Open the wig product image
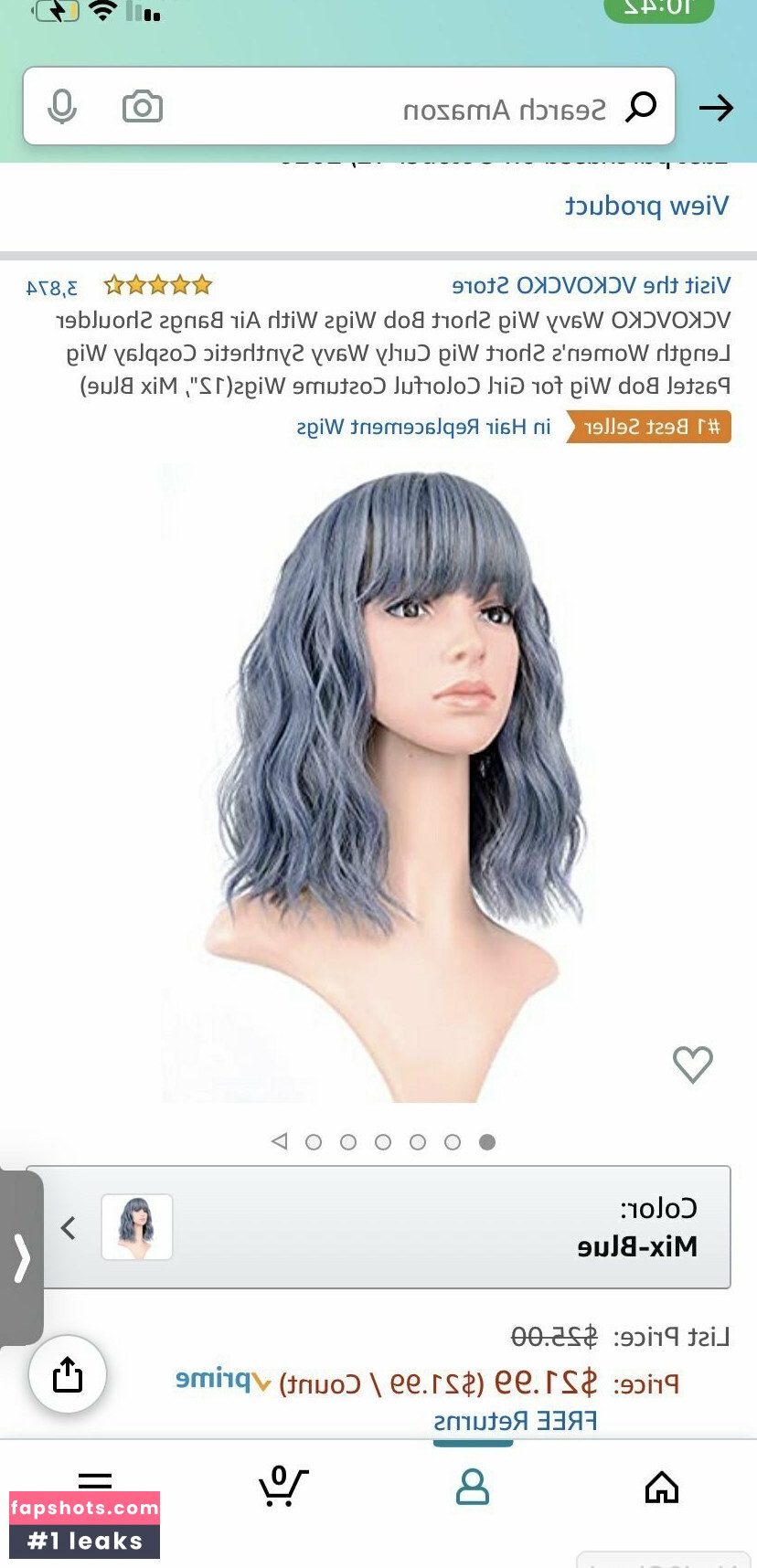 tap(402, 777)
